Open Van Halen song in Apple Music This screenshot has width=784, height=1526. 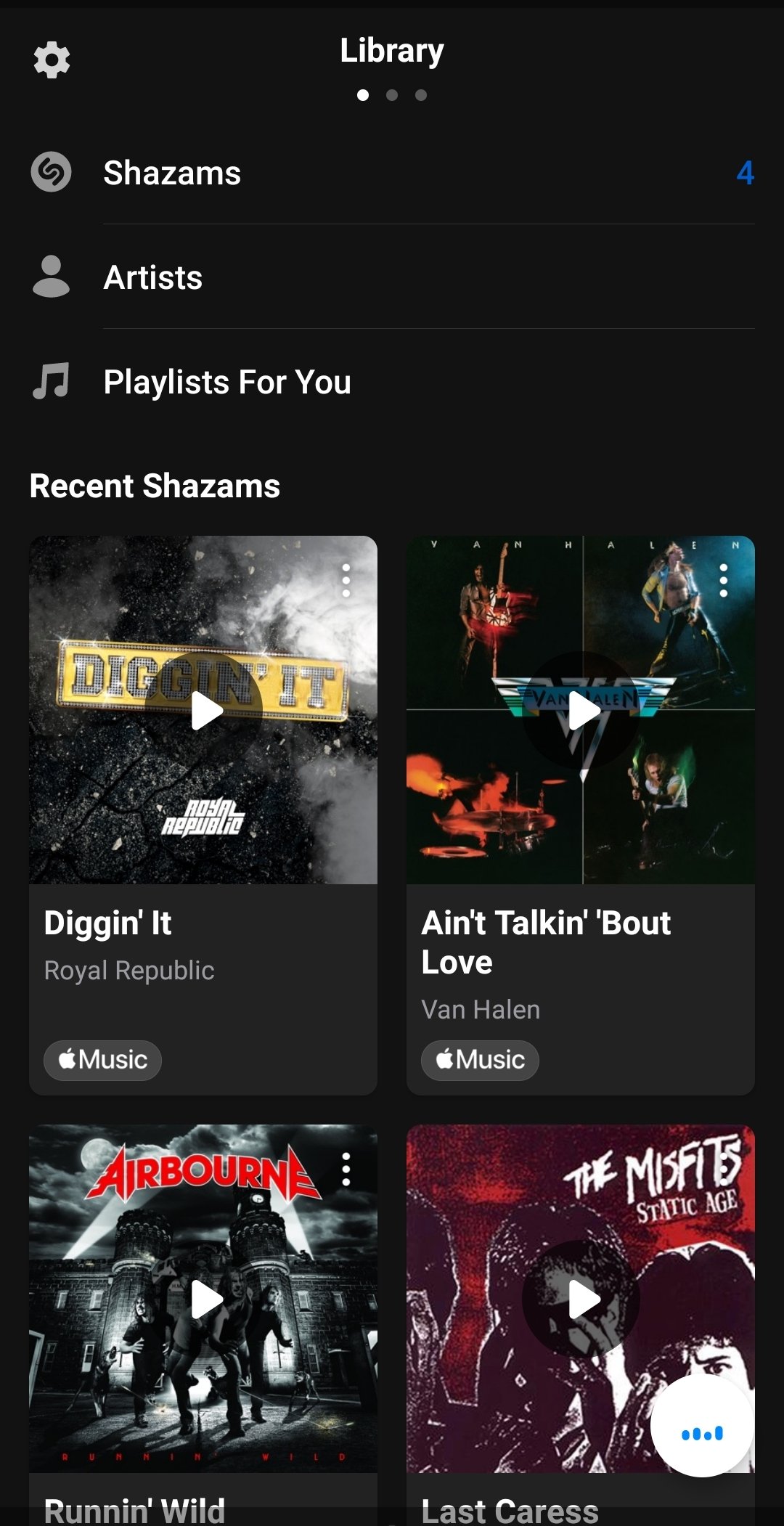coord(480,1060)
